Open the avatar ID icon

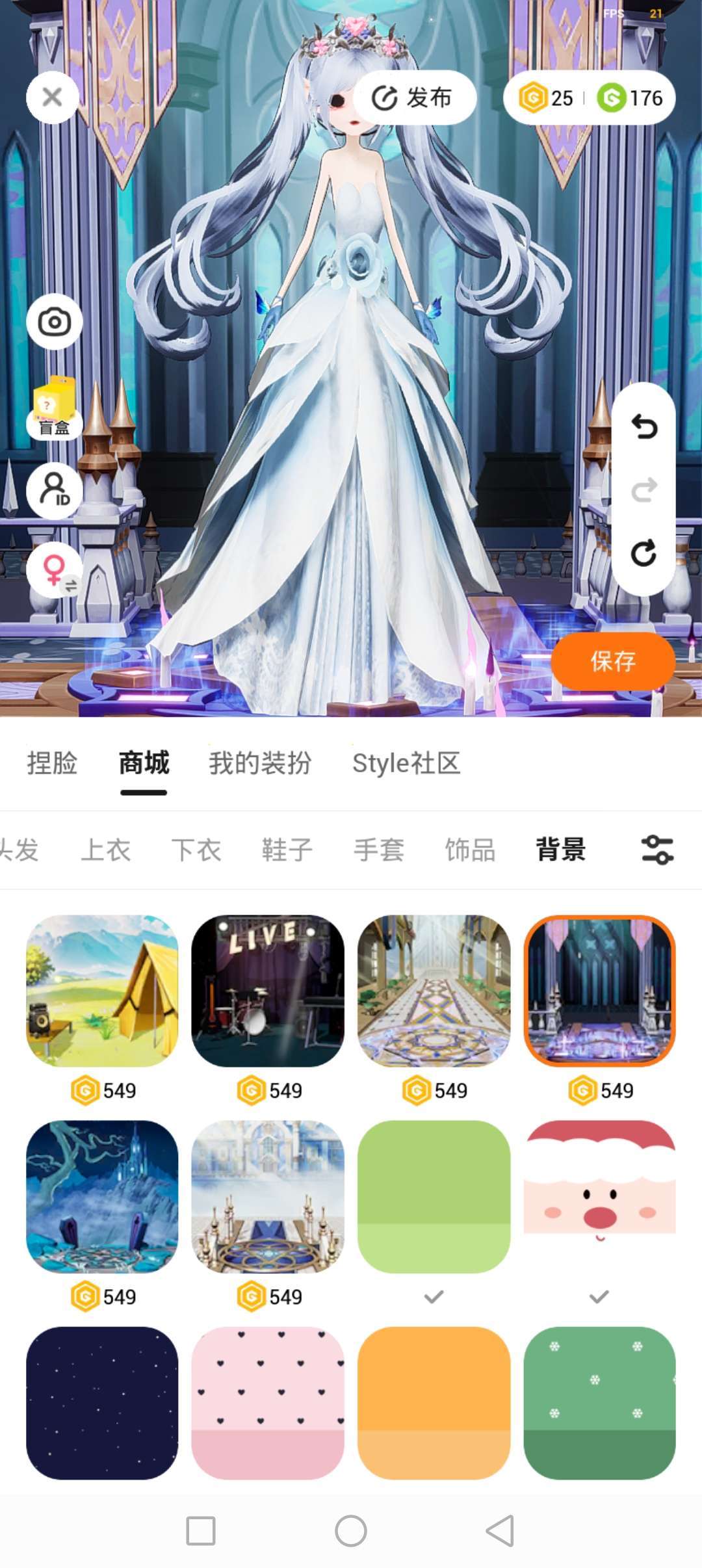coord(54,490)
